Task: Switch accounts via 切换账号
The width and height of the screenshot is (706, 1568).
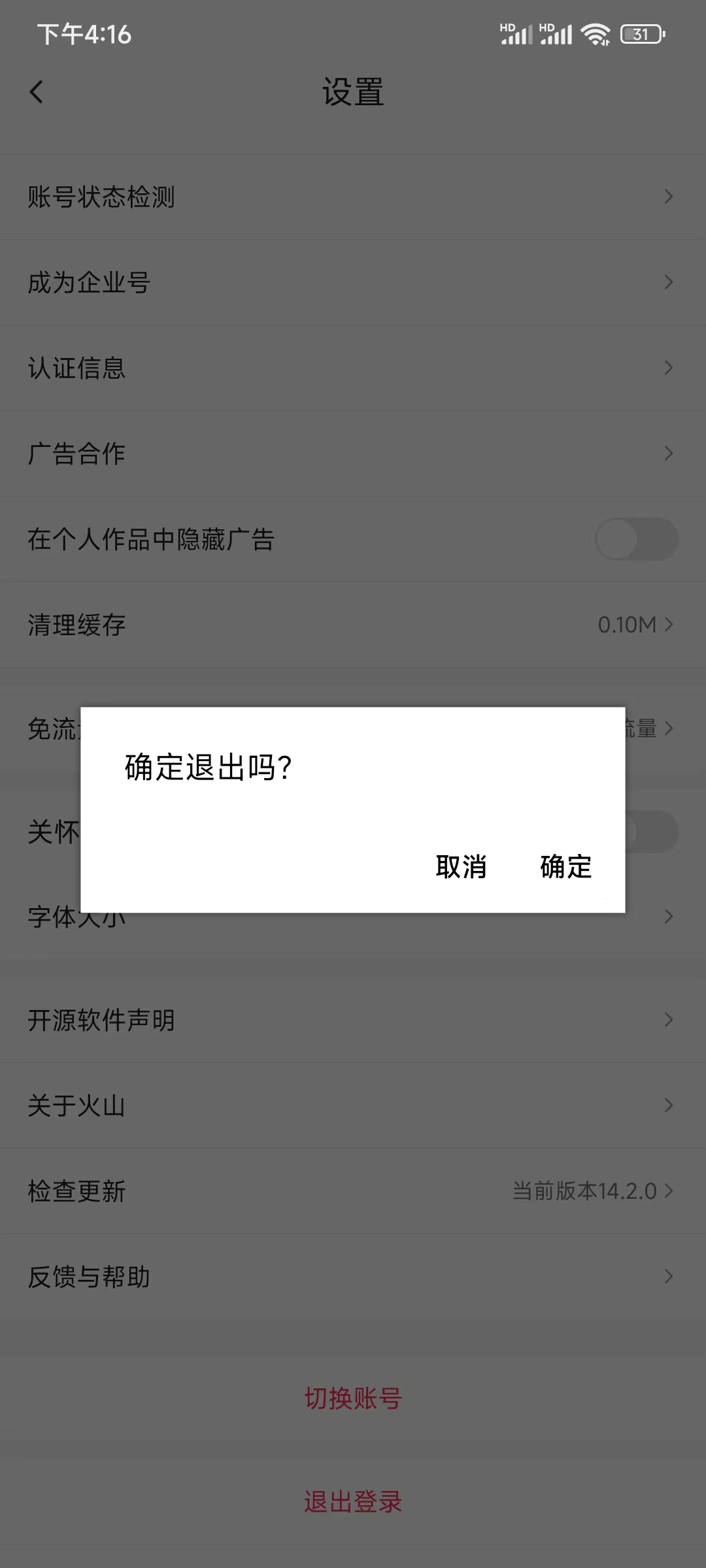Action: point(353,1398)
